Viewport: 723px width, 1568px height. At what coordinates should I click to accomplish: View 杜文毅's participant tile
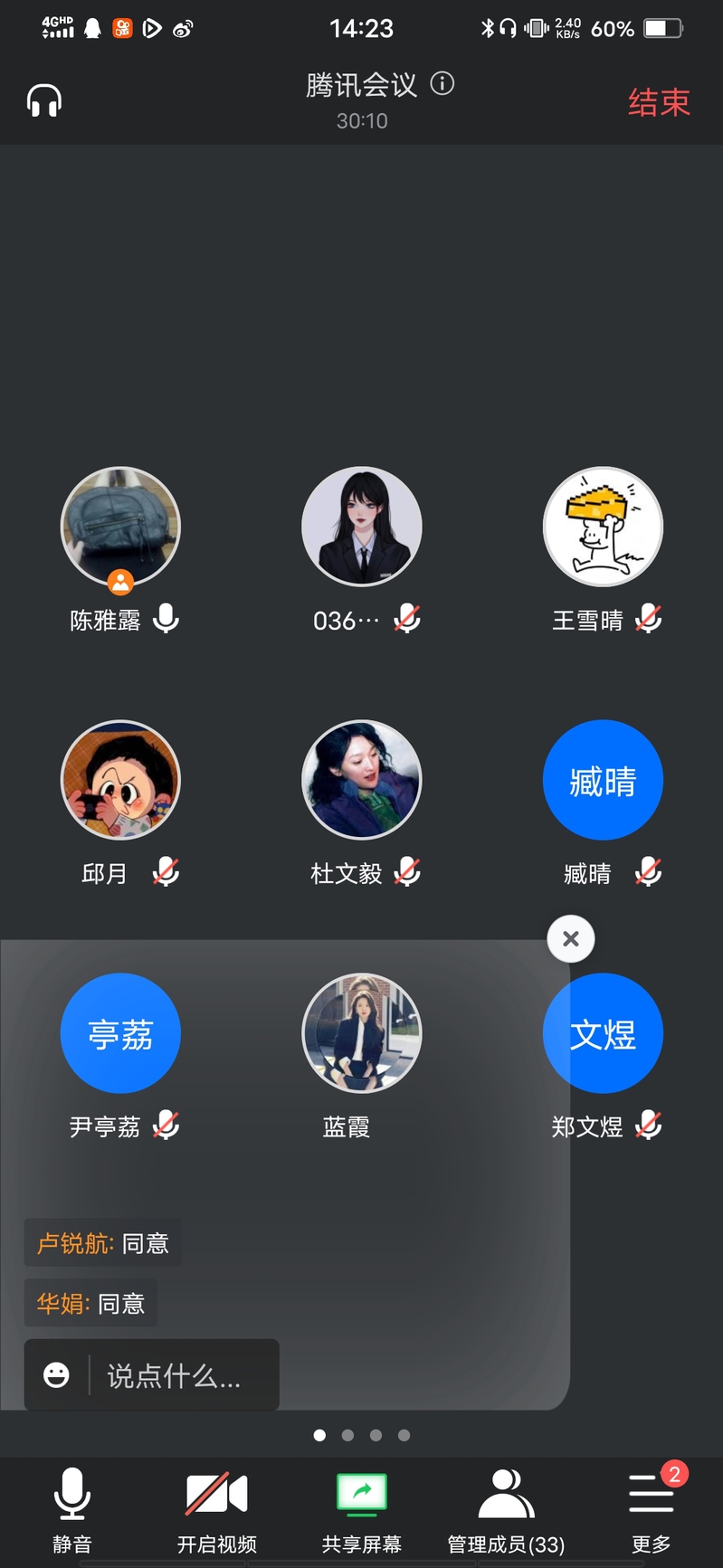pyautogui.click(x=362, y=780)
